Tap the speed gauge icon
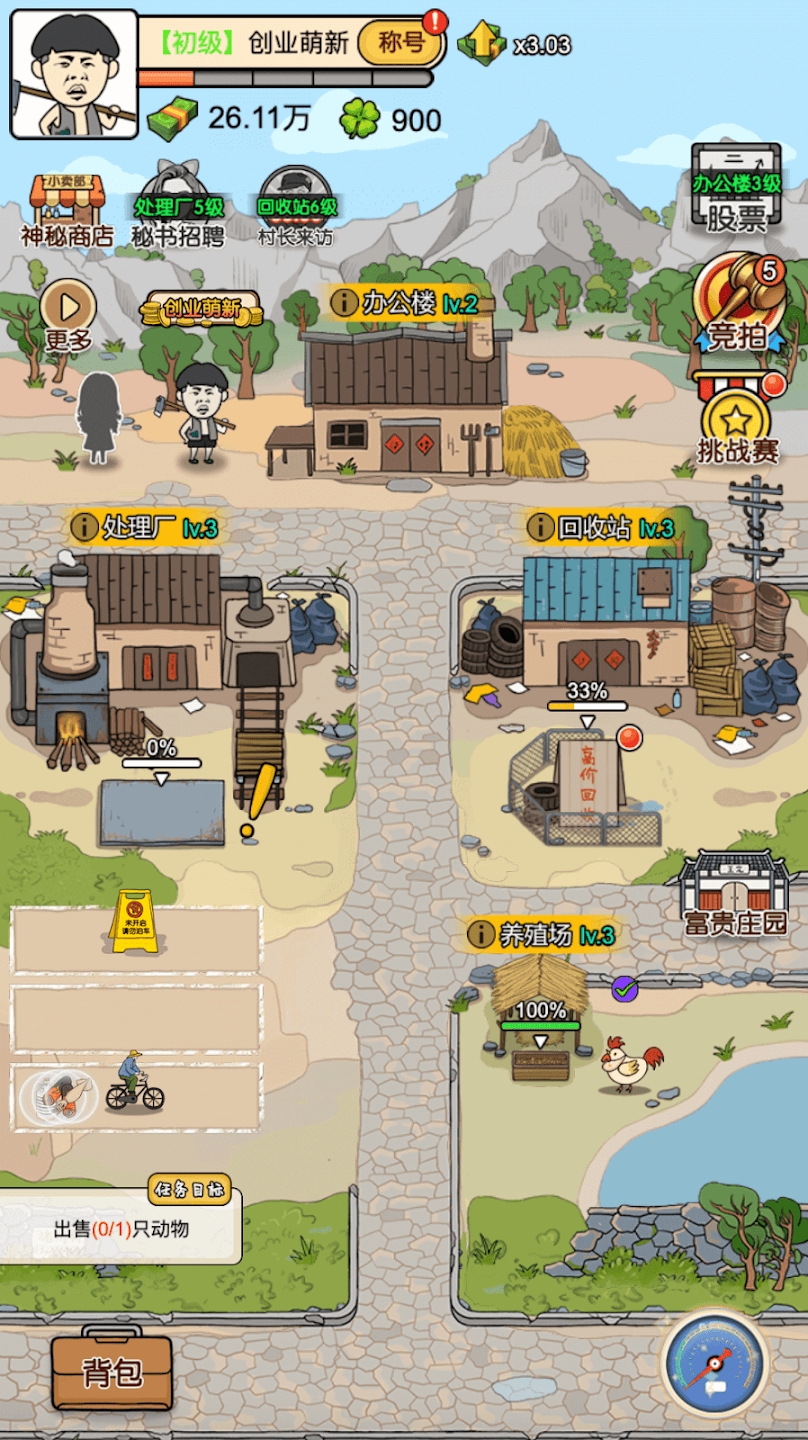Screen dimensions: 808x1440 point(714,1362)
